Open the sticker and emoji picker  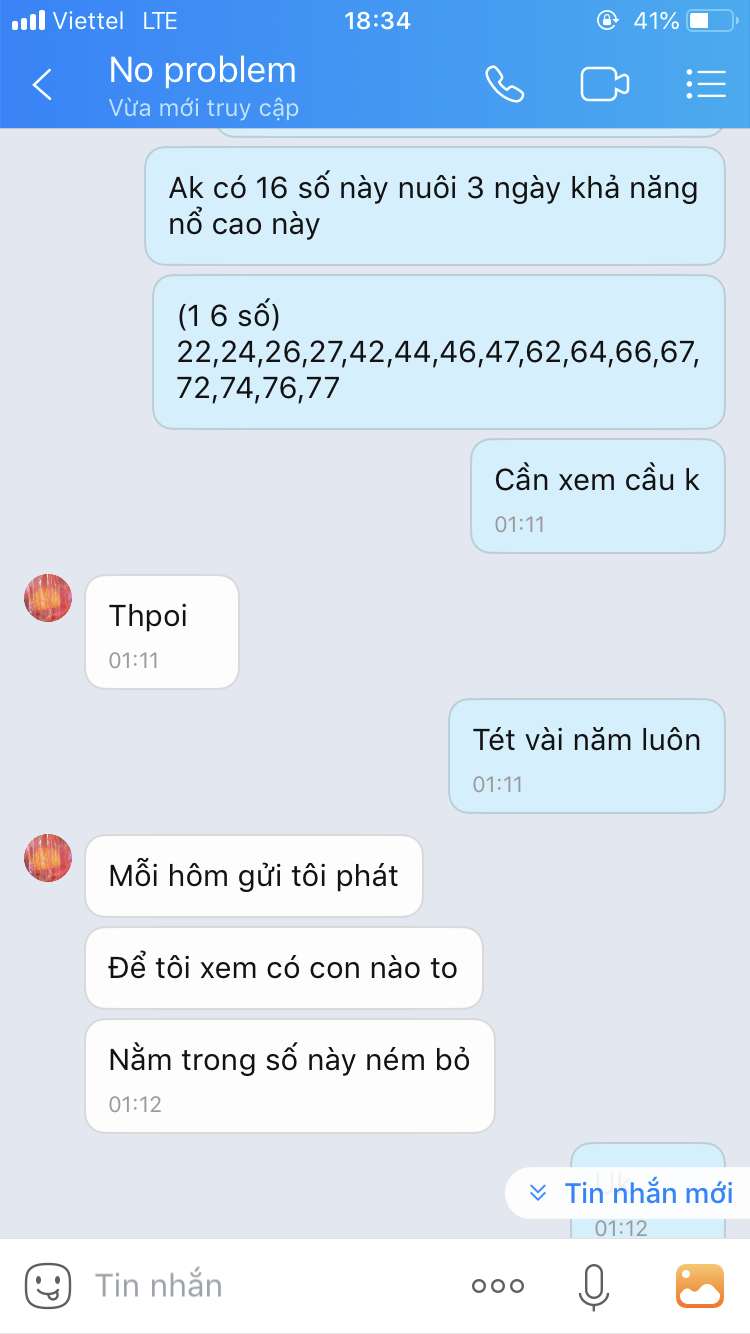point(48,1286)
